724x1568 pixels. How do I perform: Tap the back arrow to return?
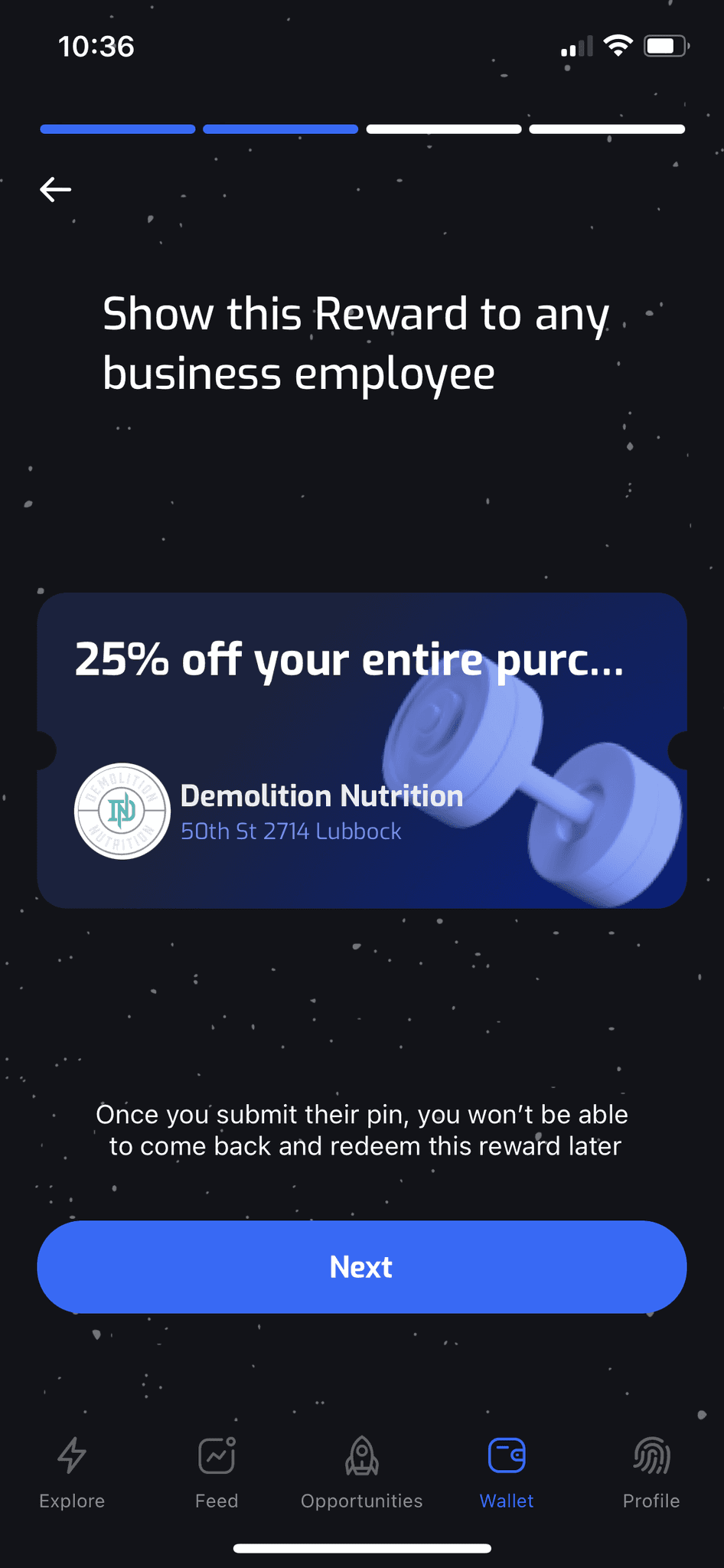pyautogui.click(x=54, y=189)
